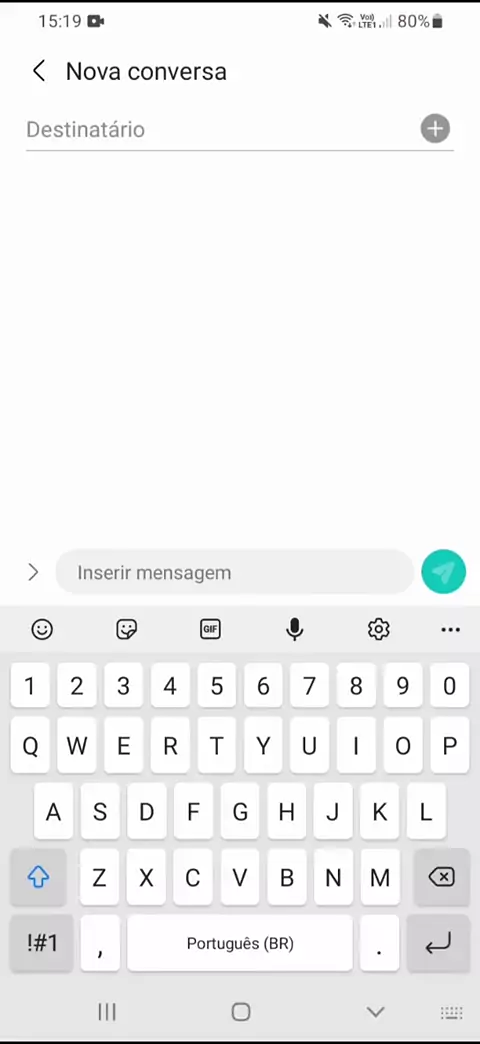Screen dimensions: 480x1044
Task: Expand attachment options with the chevron arrow
Action: pyautogui.click(x=33, y=572)
